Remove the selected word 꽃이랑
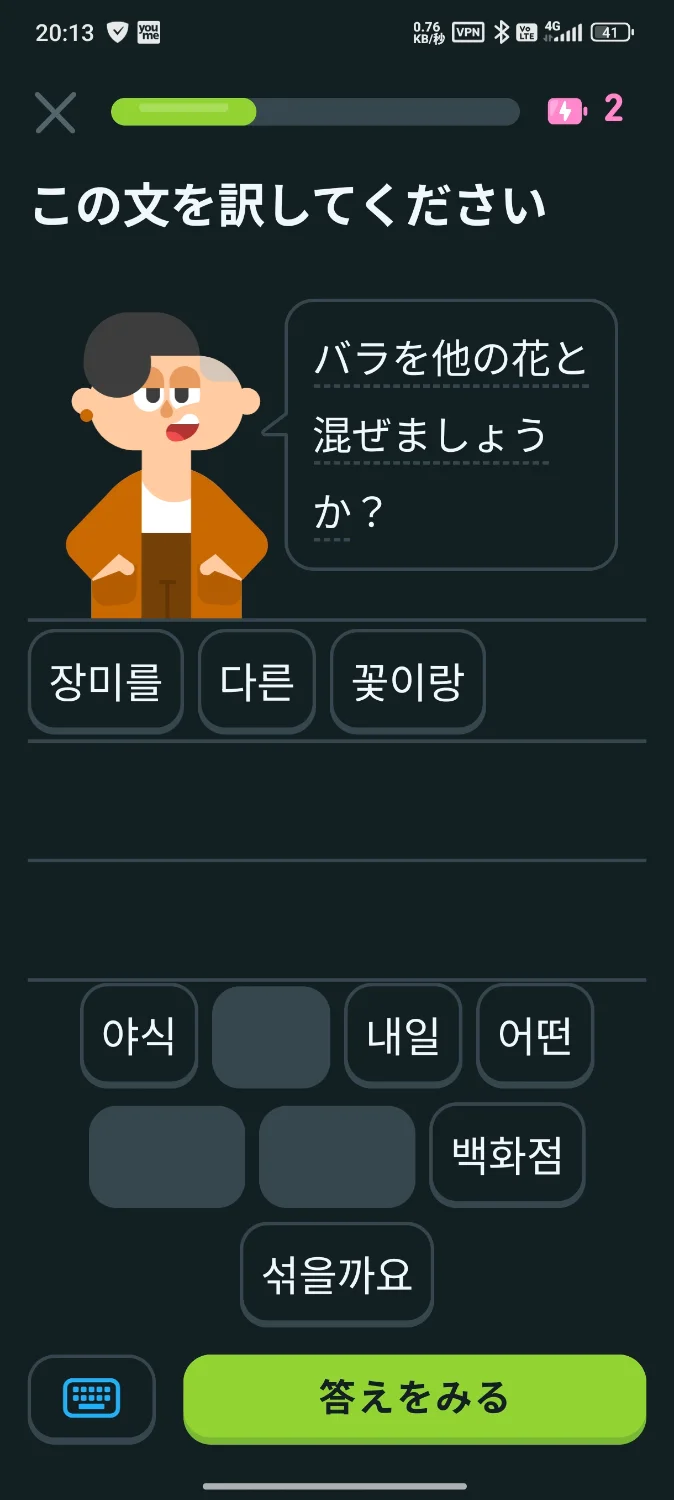Viewport: 674px width, 1500px height. tap(407, 681)
